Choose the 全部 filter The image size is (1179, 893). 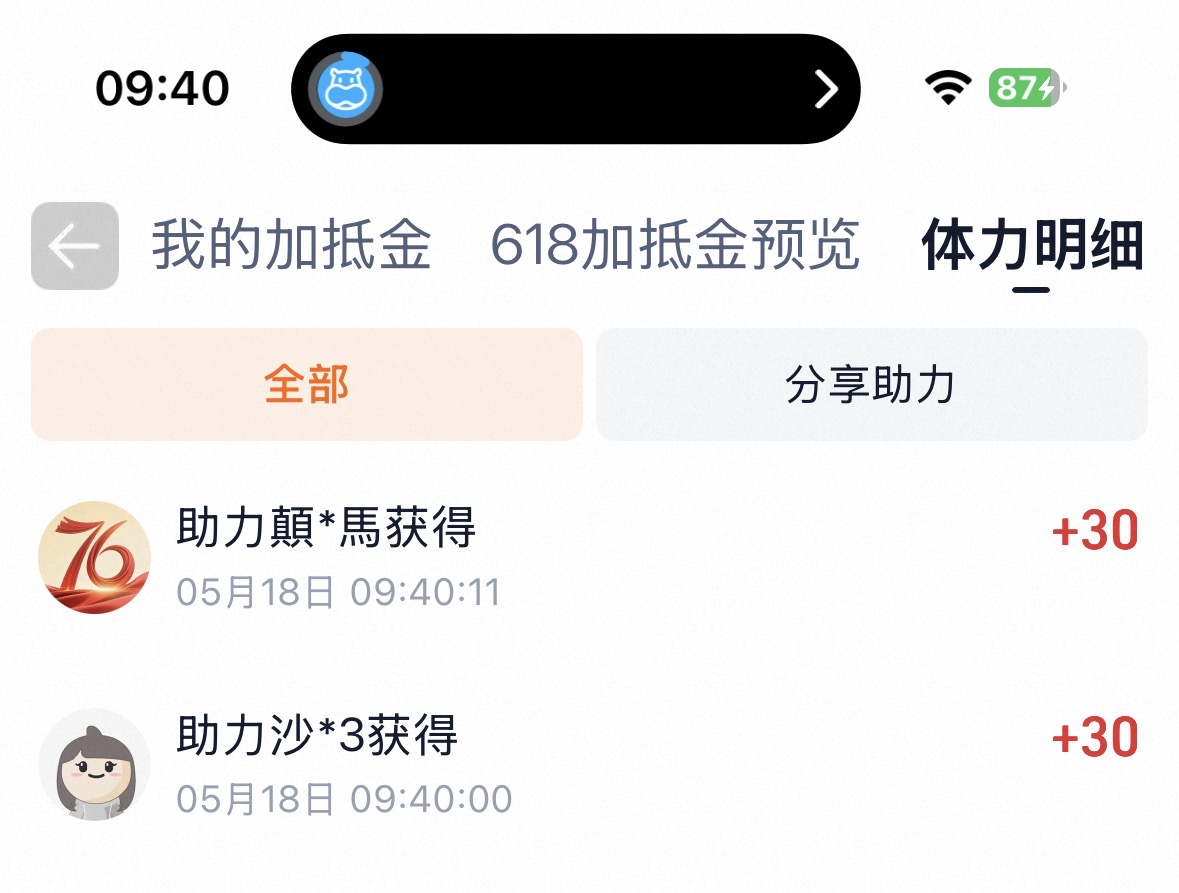[307, 384]
